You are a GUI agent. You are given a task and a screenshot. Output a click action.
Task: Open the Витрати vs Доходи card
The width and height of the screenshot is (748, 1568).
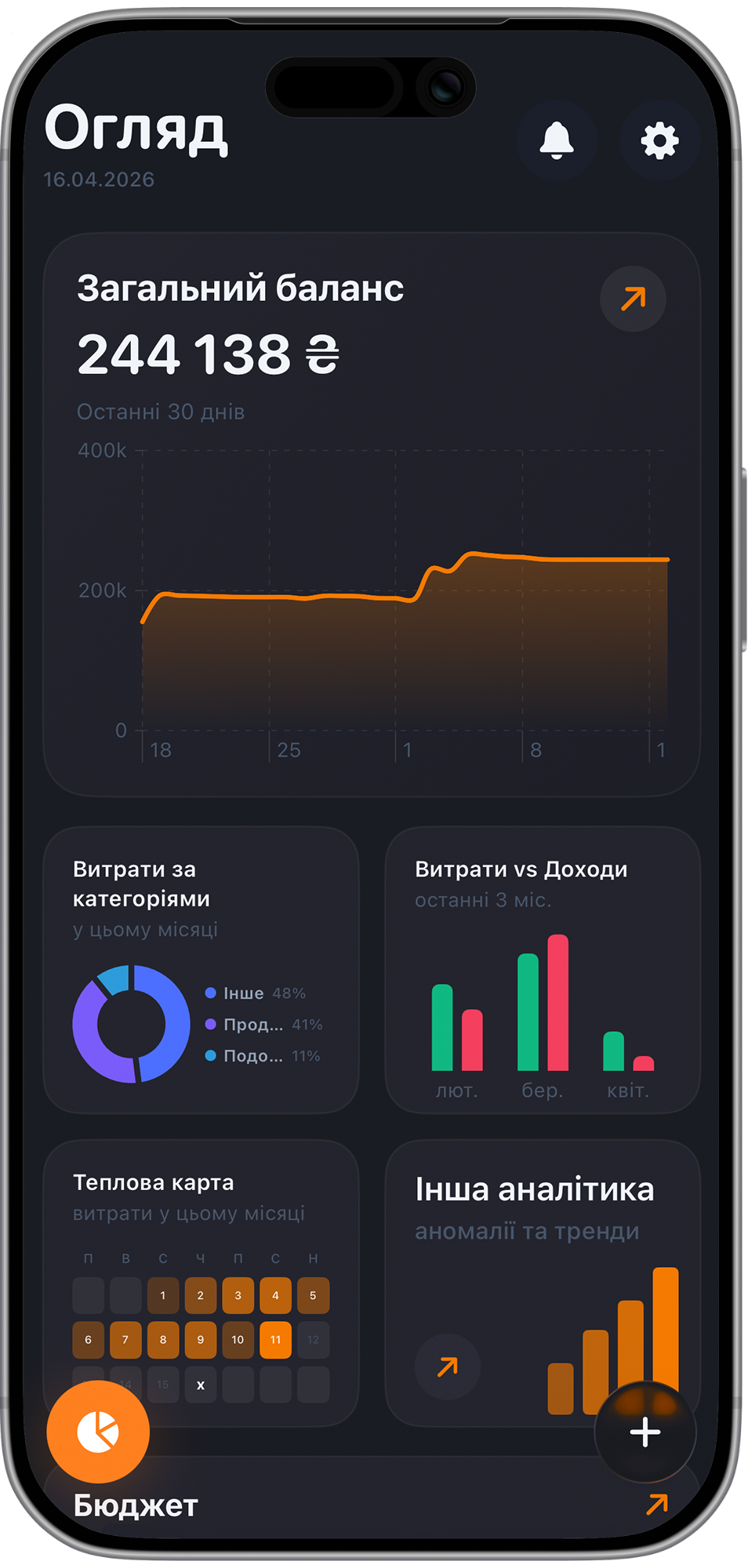542,969
